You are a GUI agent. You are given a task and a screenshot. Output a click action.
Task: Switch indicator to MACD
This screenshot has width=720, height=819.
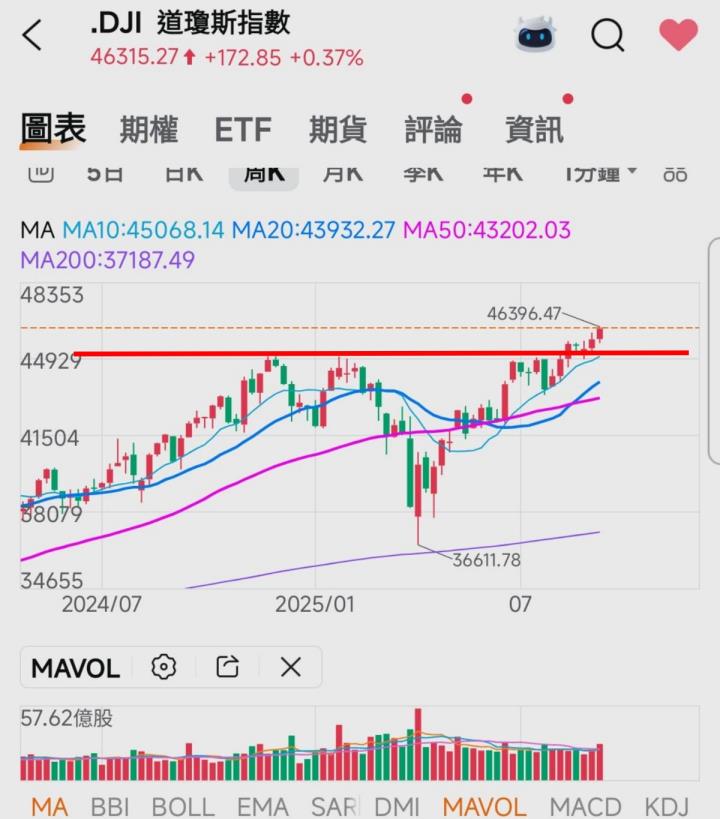pos(585,806)
